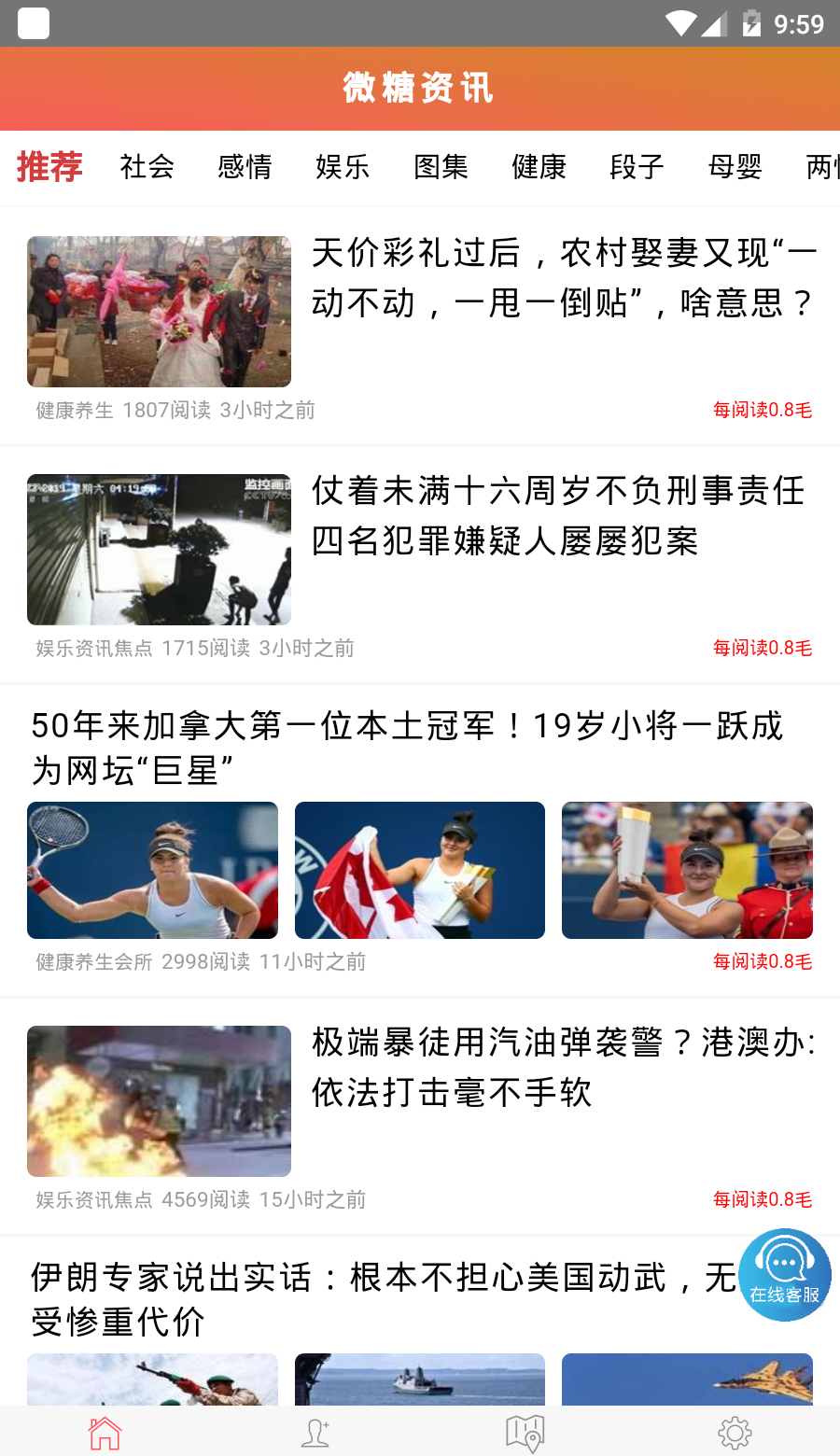This screenshot has height=1456, width=840.
Task: Open settings with the gear icon
Action: click(735, 1433)
